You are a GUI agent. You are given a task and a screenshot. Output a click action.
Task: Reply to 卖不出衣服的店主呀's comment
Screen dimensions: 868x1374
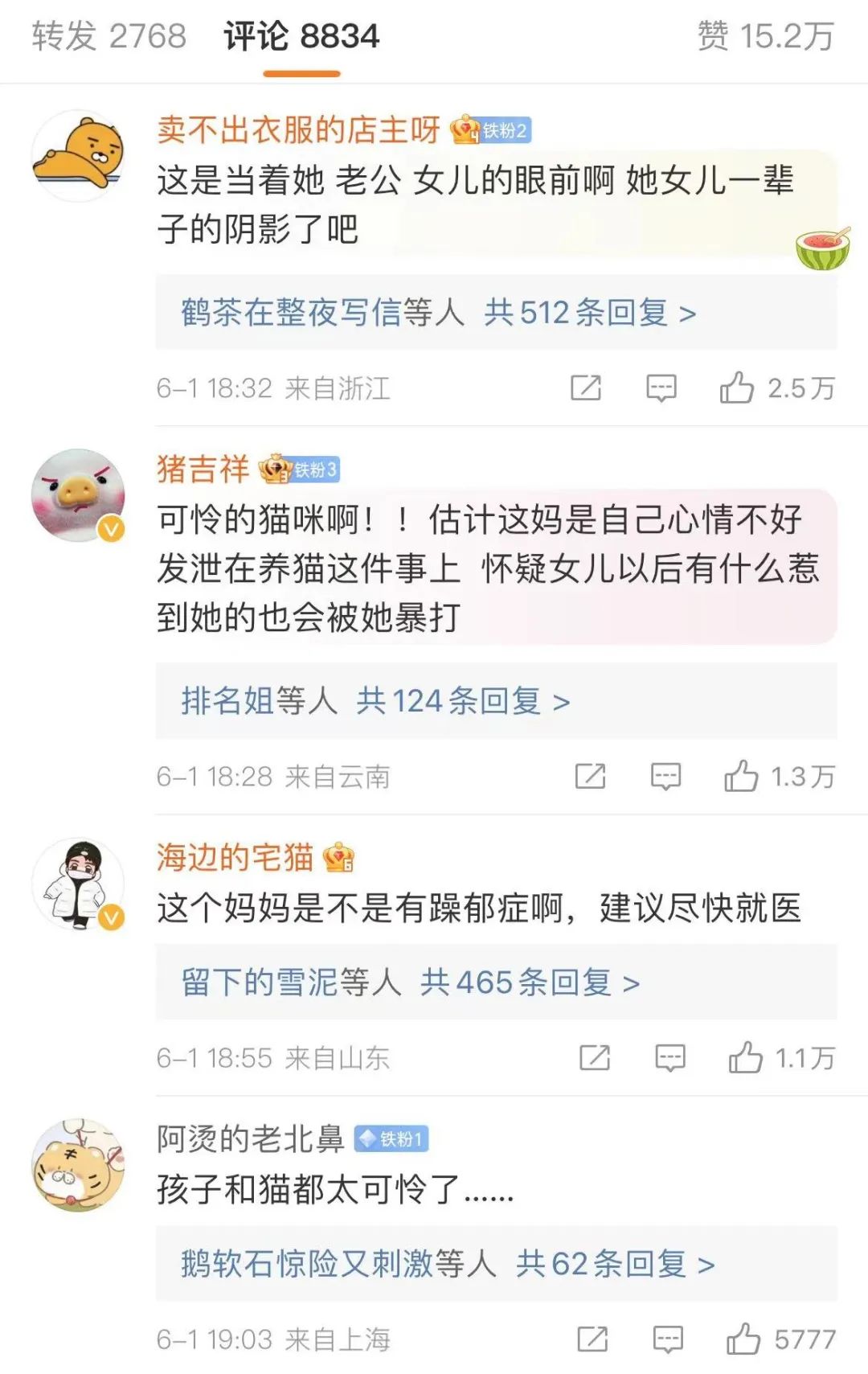click(661, 388)
